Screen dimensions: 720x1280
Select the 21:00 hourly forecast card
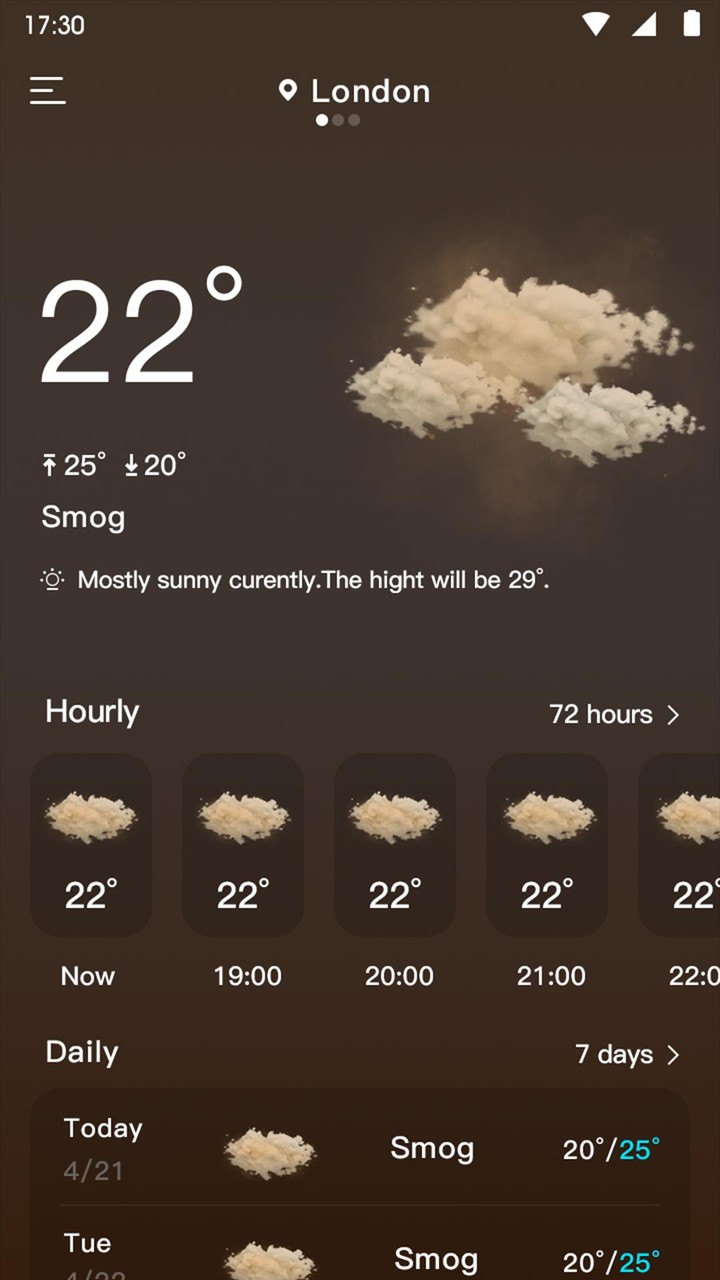point(547,845)
